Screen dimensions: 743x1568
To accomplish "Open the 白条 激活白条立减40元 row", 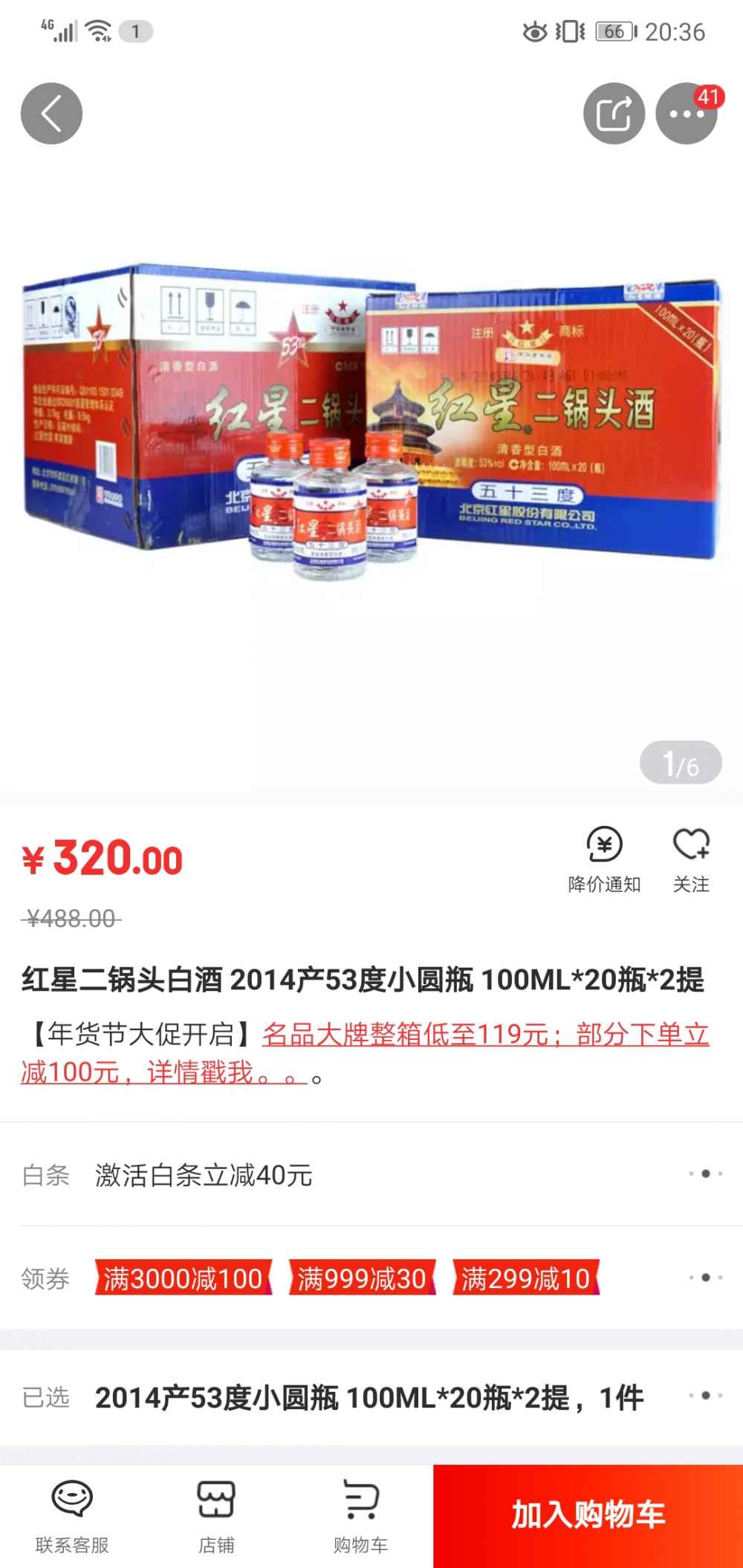I will [x=371, y=1174].
